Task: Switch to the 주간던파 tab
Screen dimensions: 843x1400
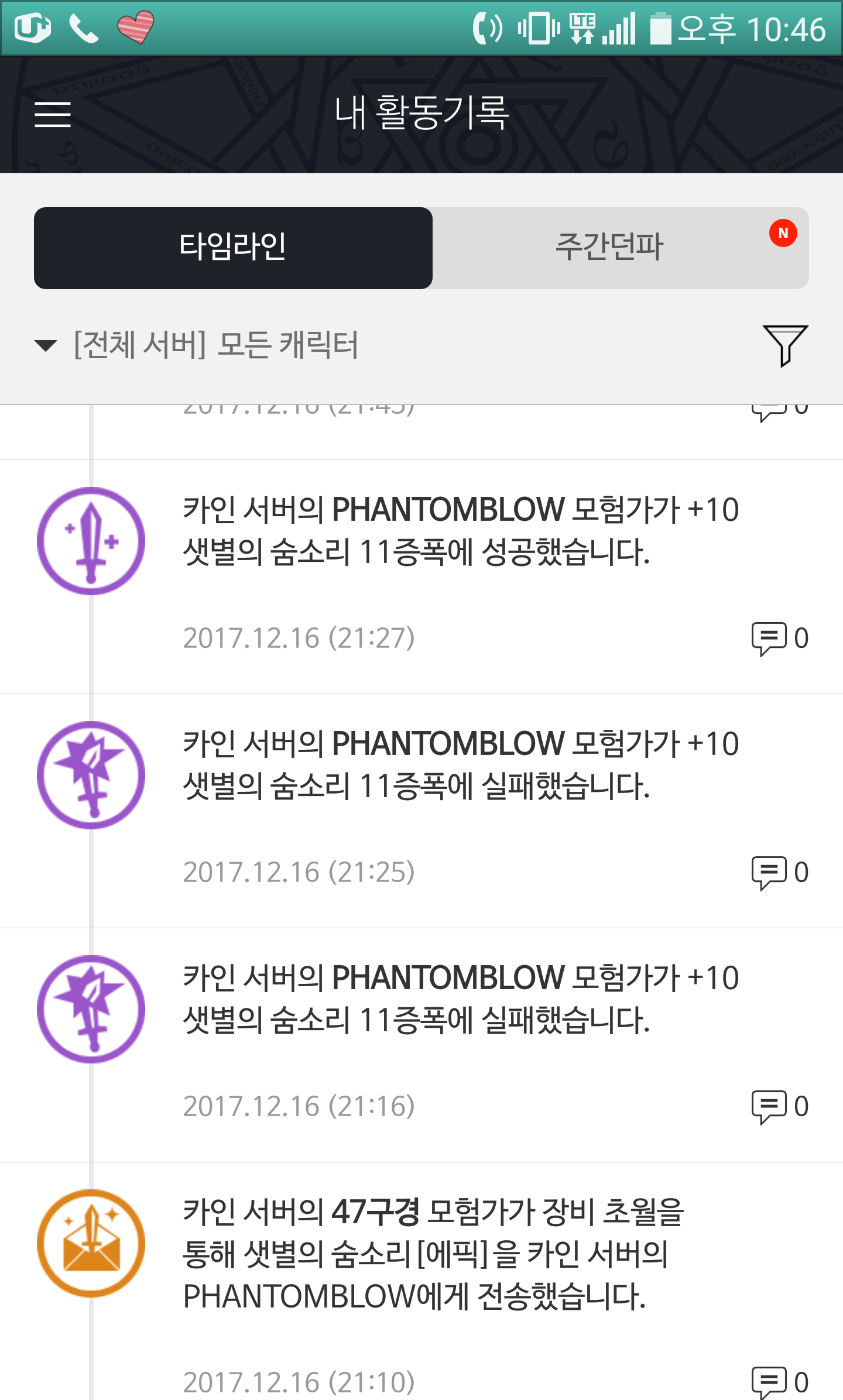Action: pos(621,248)
